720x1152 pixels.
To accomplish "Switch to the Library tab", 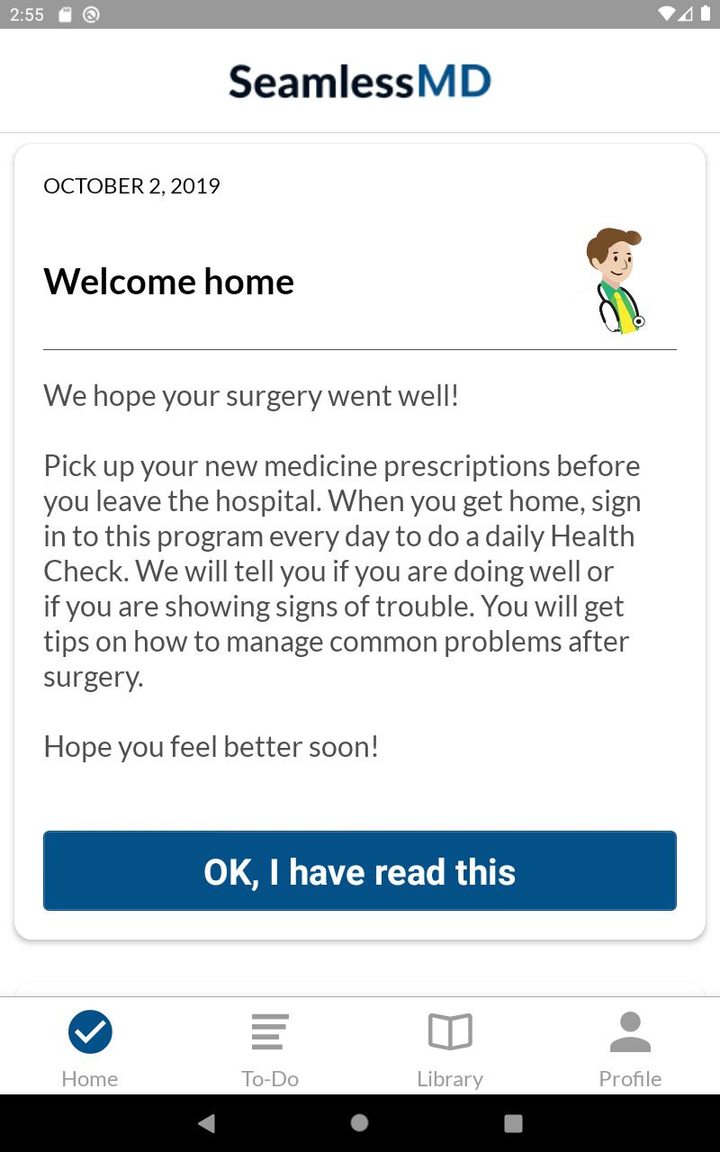I will coord(450,1079).
